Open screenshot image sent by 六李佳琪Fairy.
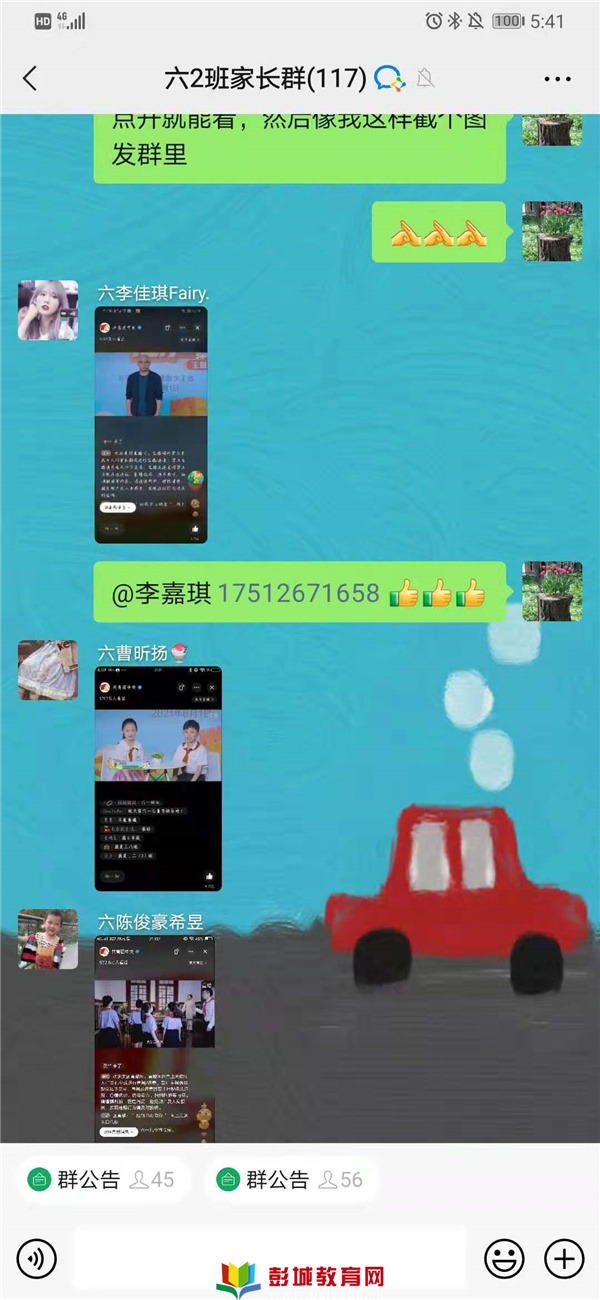The width and height of the screenshot is (600, 1300). click(151, 425)
